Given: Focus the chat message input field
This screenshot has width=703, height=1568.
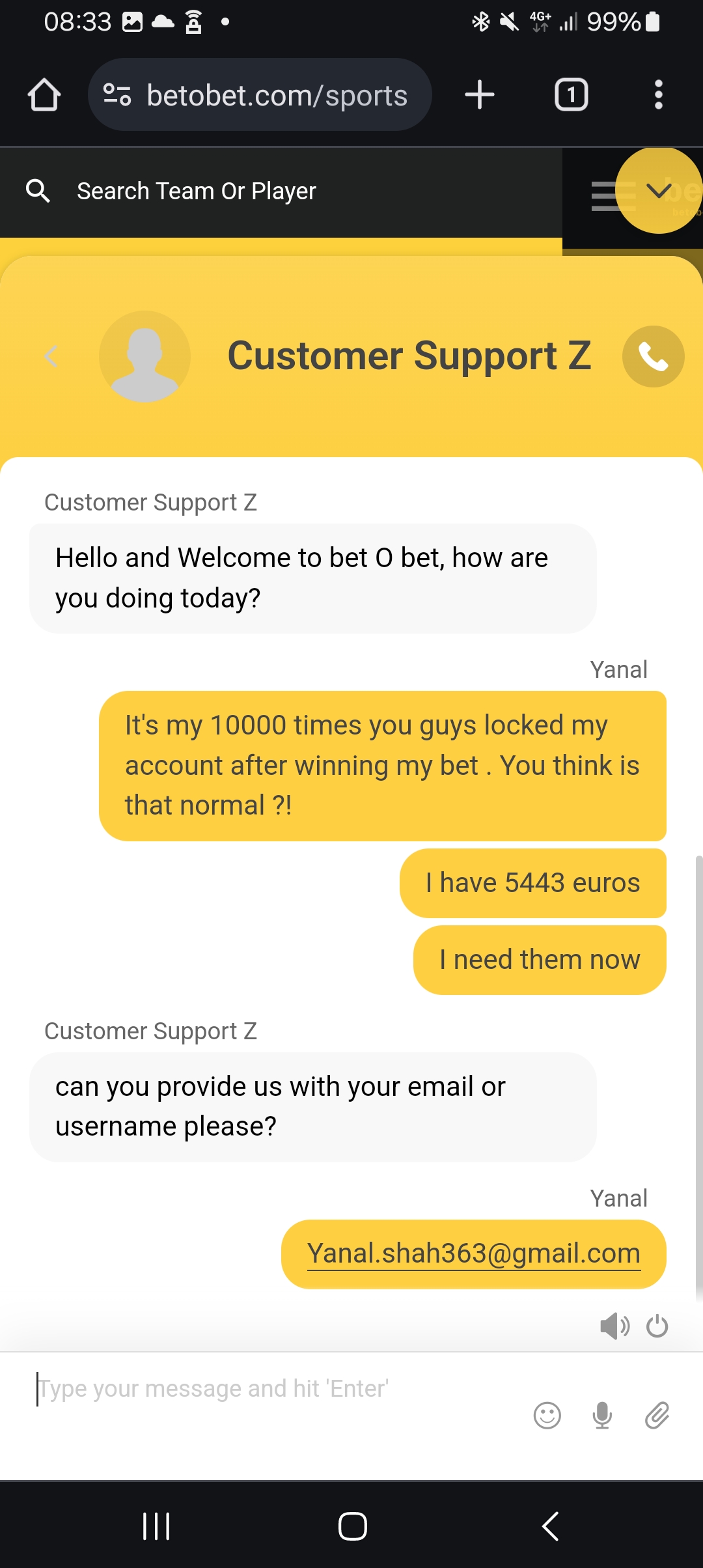Looking at the screenshot, I should click(x=260, y=1389).
